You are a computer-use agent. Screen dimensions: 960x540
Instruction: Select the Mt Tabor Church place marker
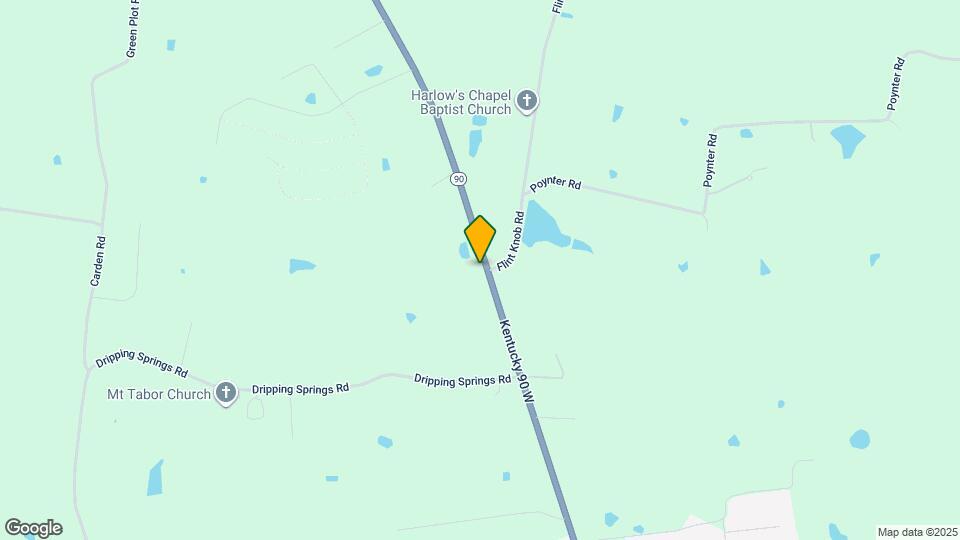(226, 393)
